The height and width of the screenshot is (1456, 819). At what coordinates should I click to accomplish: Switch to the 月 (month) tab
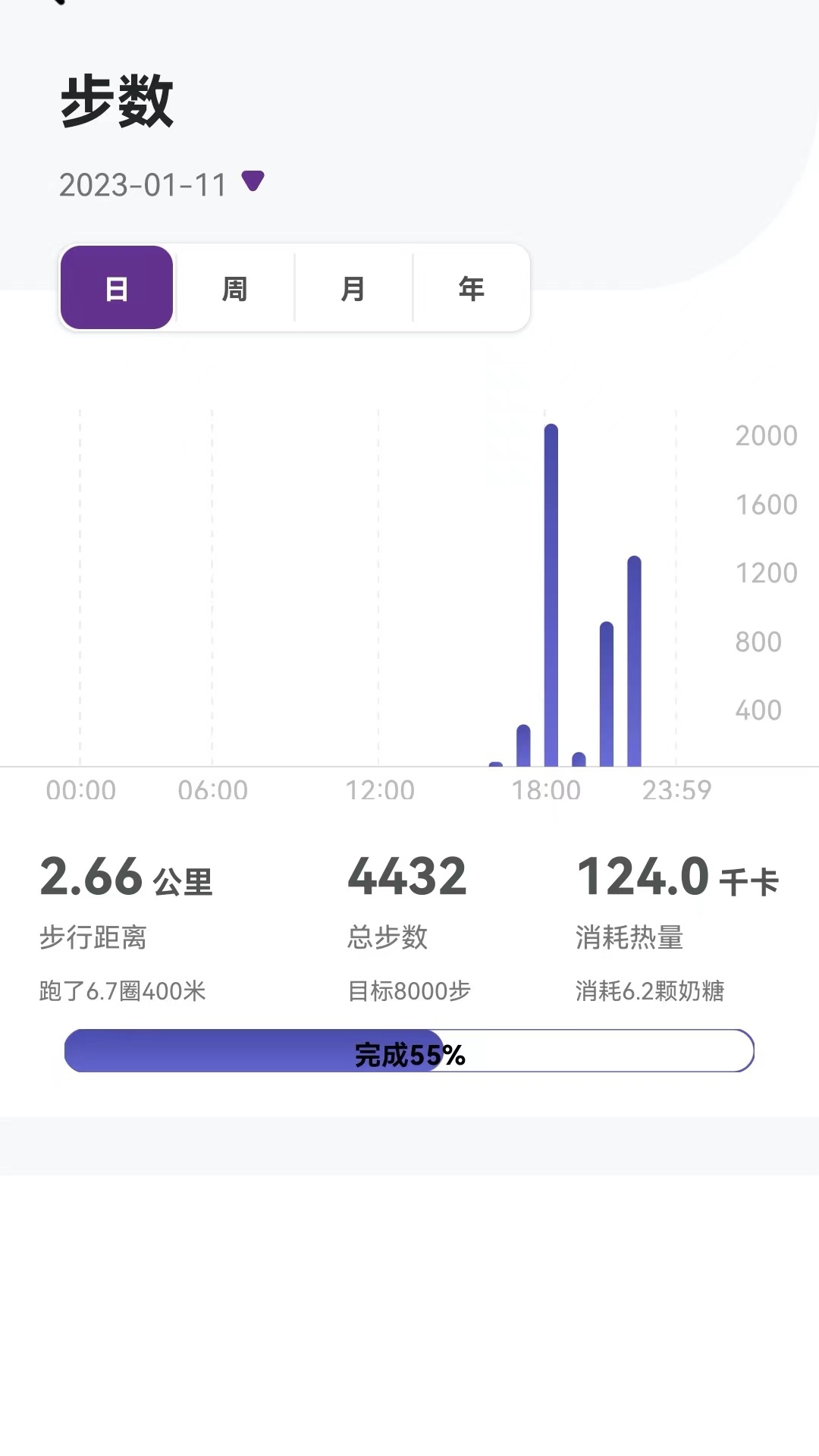click(x=353, y=287)
